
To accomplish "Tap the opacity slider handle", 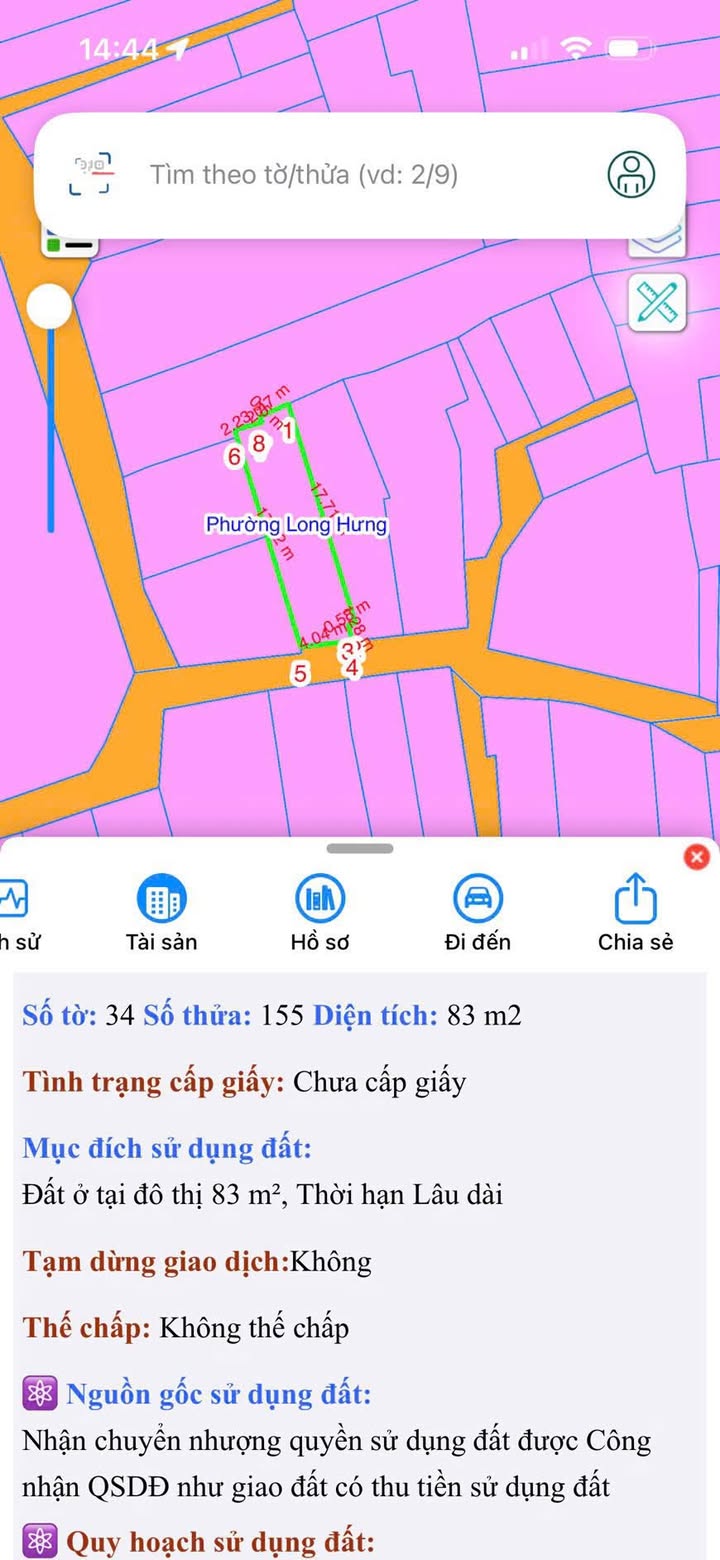I will pos(49,306).
